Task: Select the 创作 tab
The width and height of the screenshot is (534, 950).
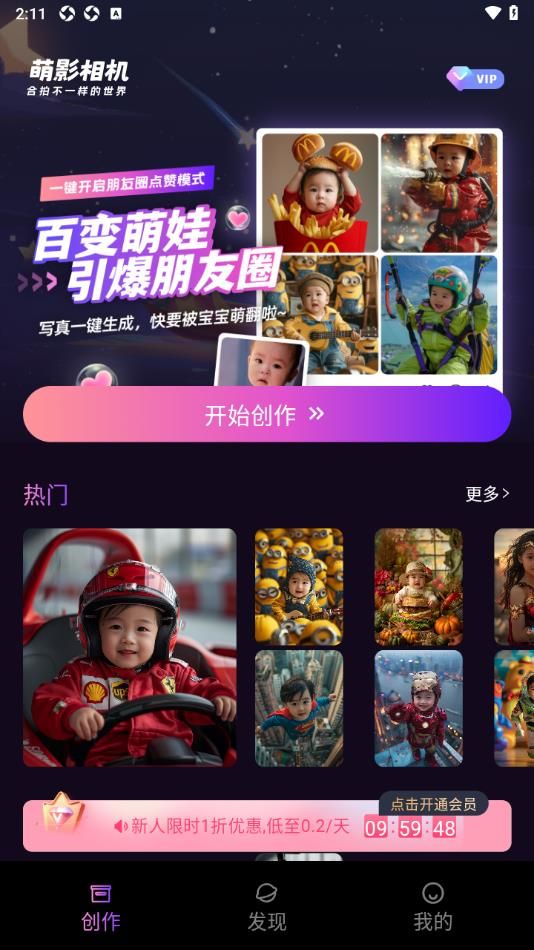Action: pyautogui.click(x=101, y=907)
